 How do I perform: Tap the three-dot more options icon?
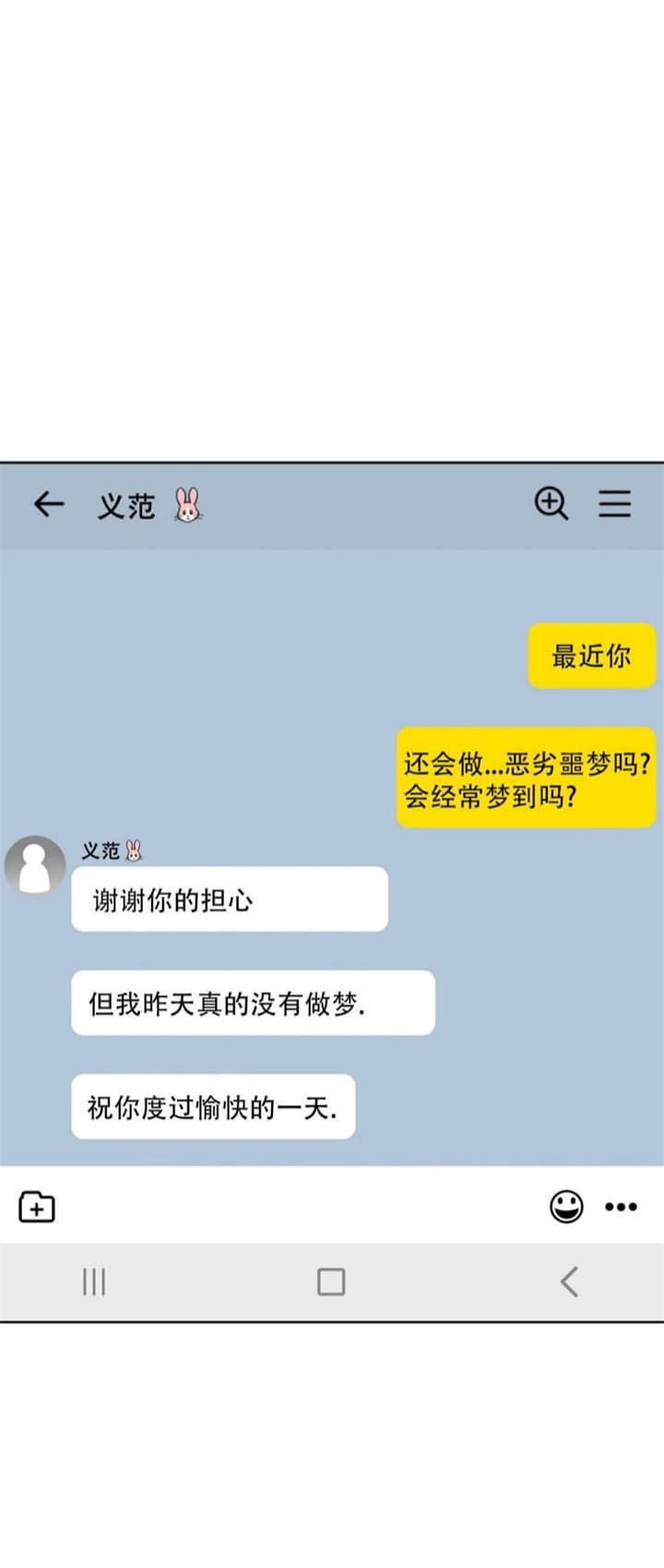click(621, 1206)
